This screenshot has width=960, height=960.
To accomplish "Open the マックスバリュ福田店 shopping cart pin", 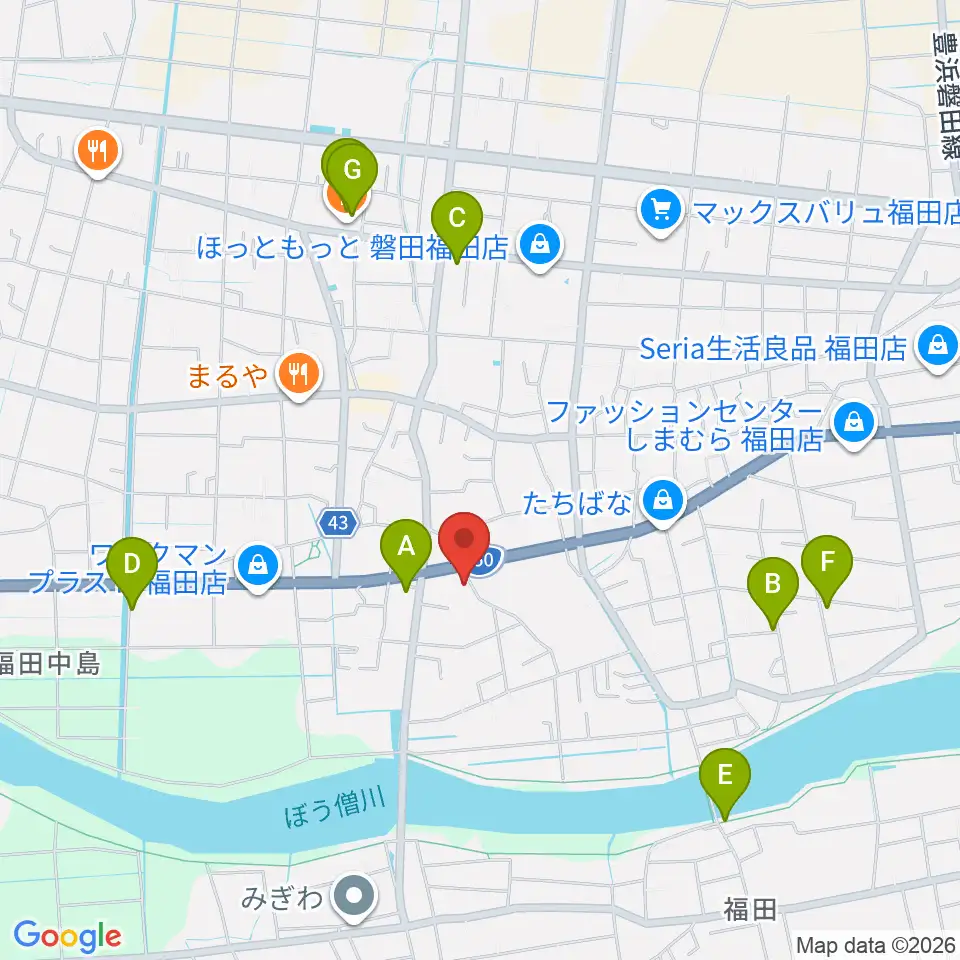I will pos(660,213).
